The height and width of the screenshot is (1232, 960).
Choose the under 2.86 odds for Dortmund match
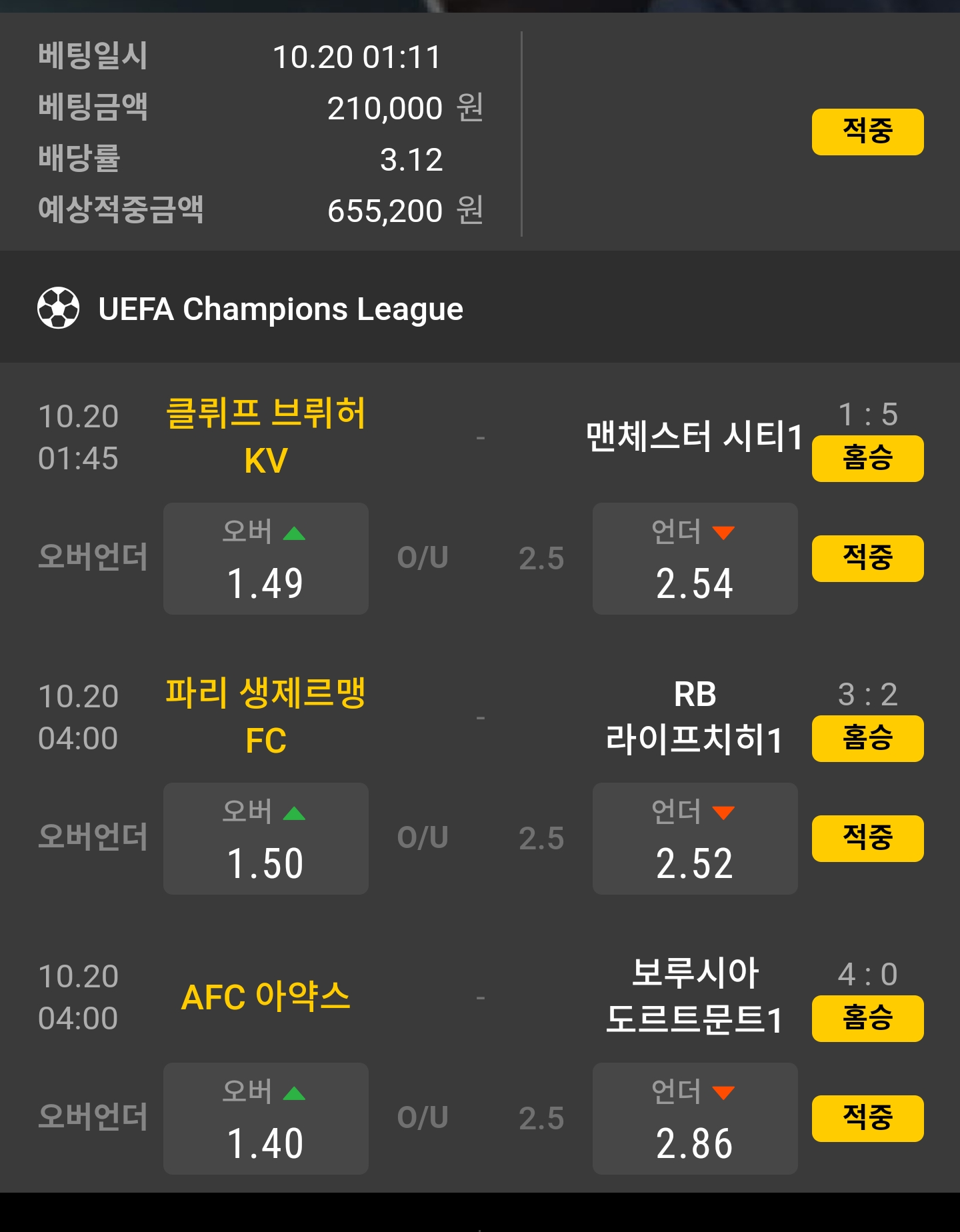pyautogui.click(x=695, y=1119)
